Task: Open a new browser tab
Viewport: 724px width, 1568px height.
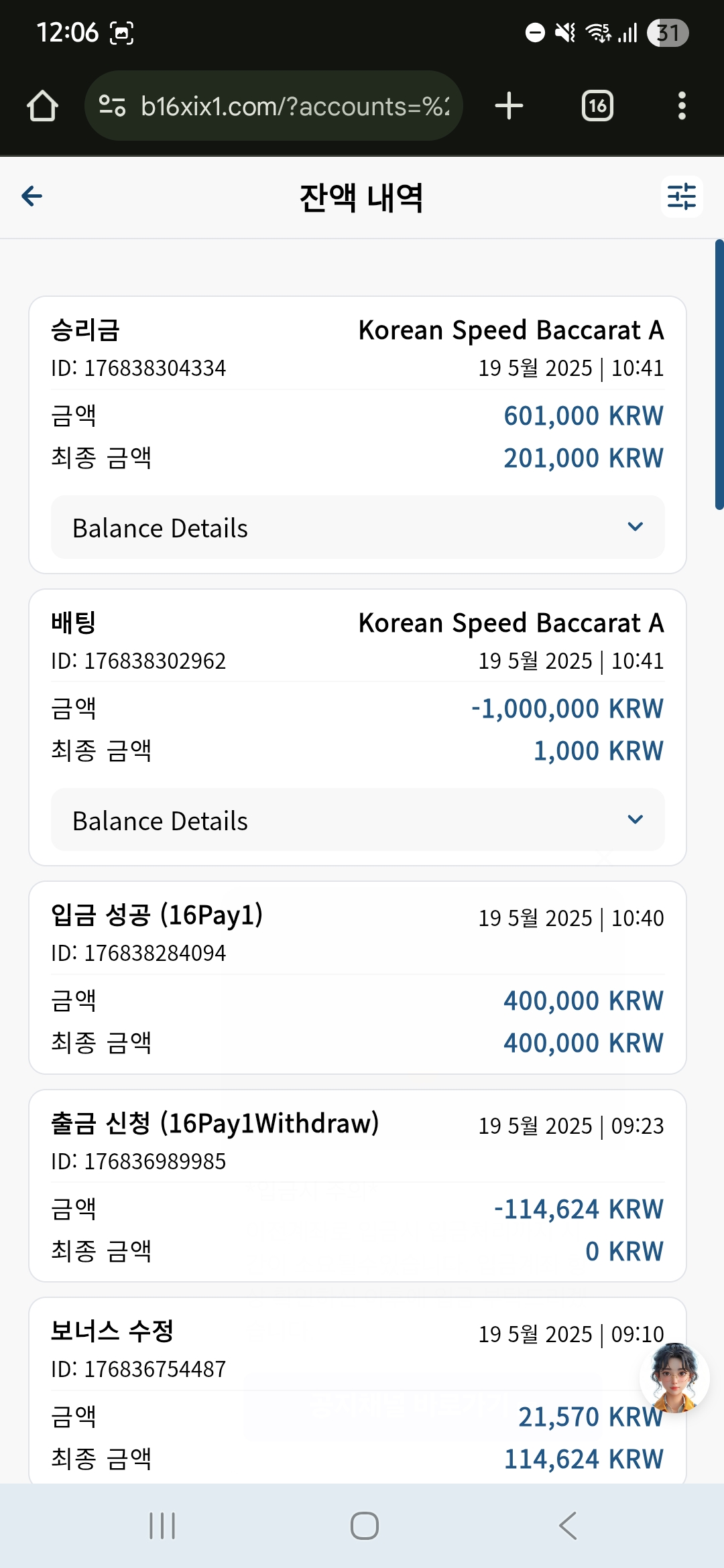Action: [x=509, y=106]
